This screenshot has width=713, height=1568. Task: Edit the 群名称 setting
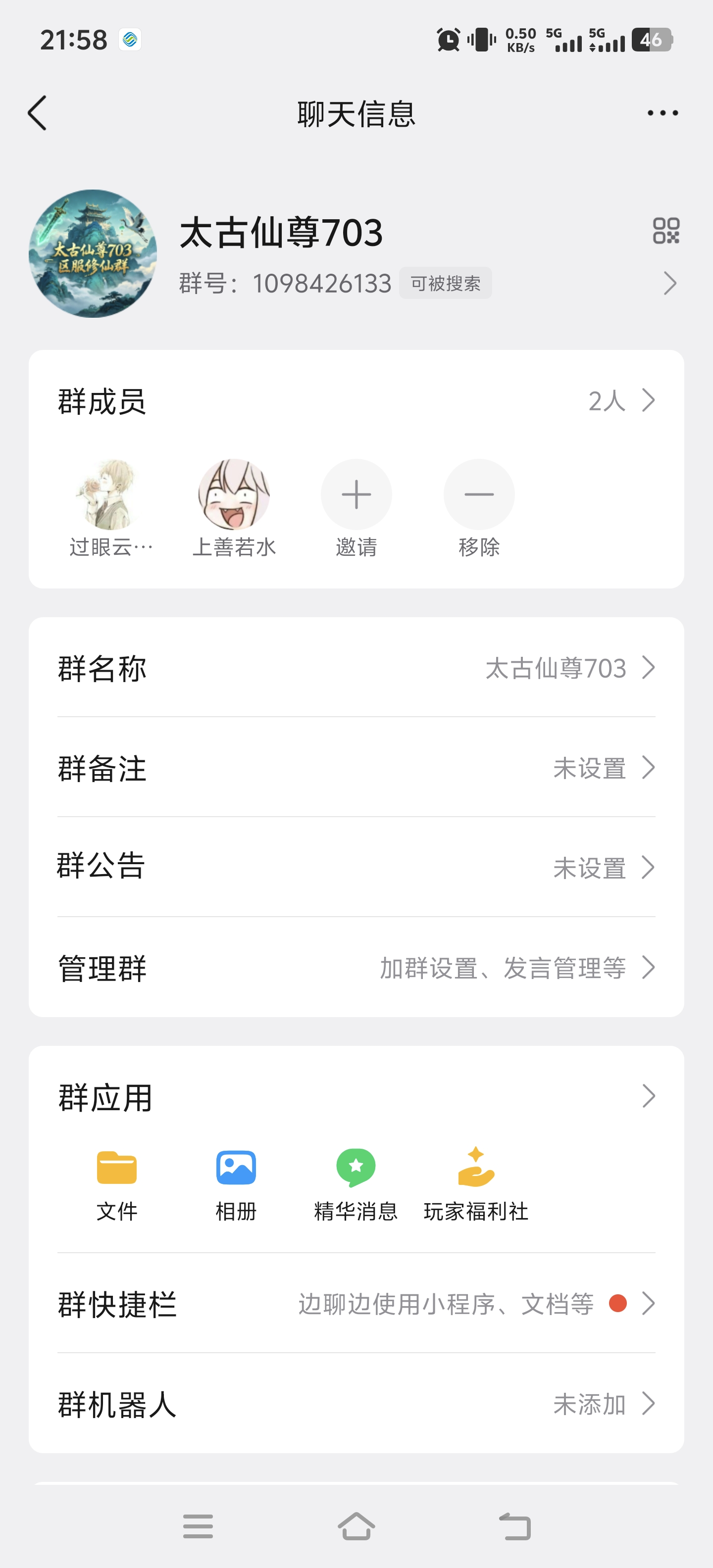click(x=356, y=668)
